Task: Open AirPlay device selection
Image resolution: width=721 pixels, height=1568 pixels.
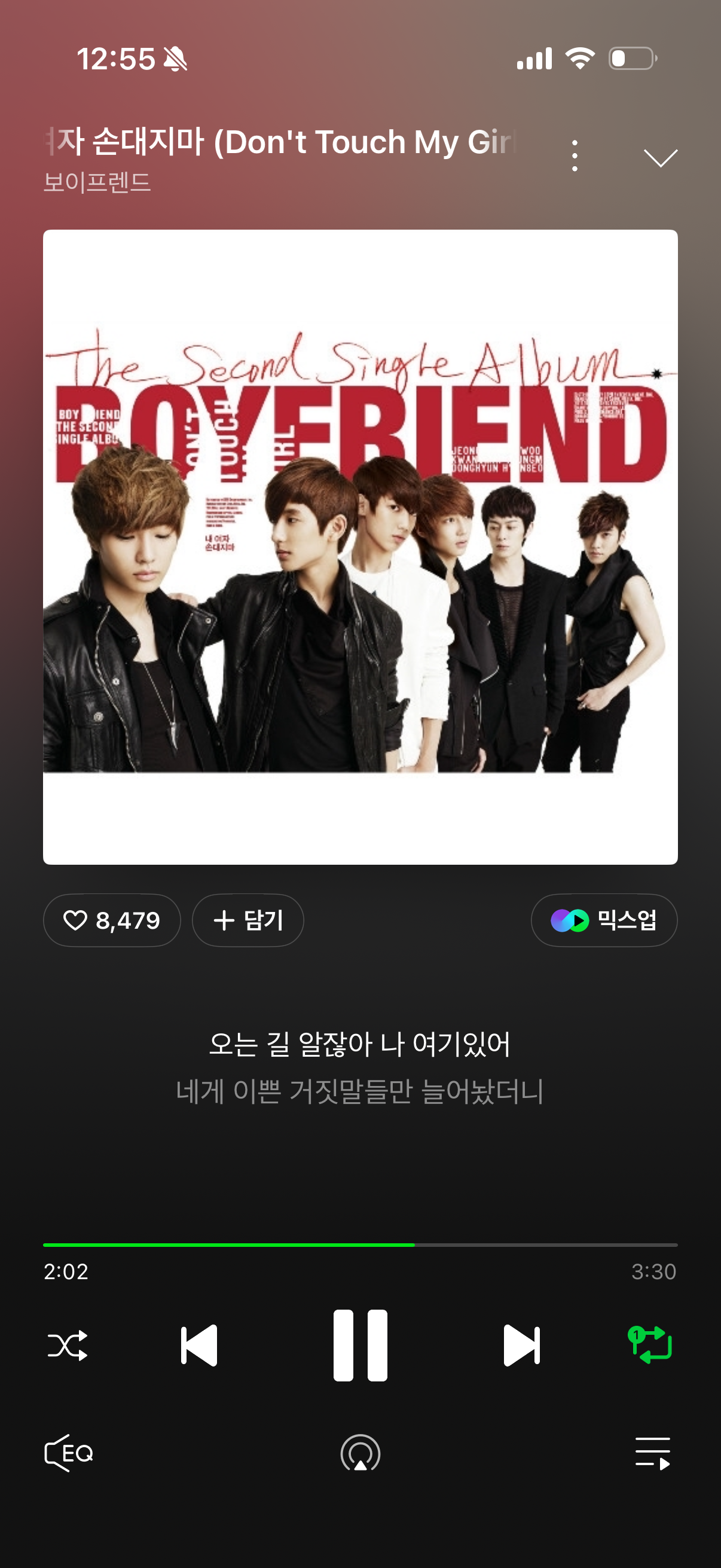Action: click(x=360, y=1453)
